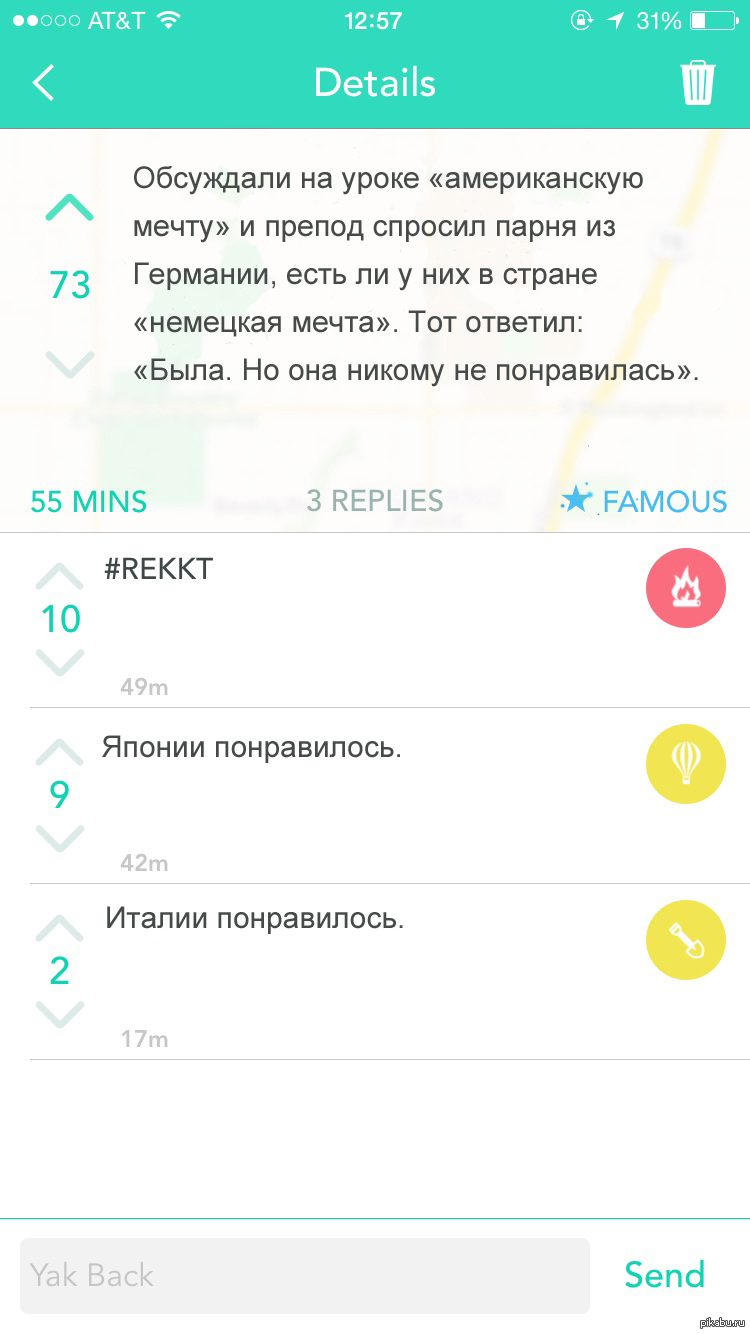
Task: Upvote the reply 'Японии понравилось.'
Action: pos(59,752)
